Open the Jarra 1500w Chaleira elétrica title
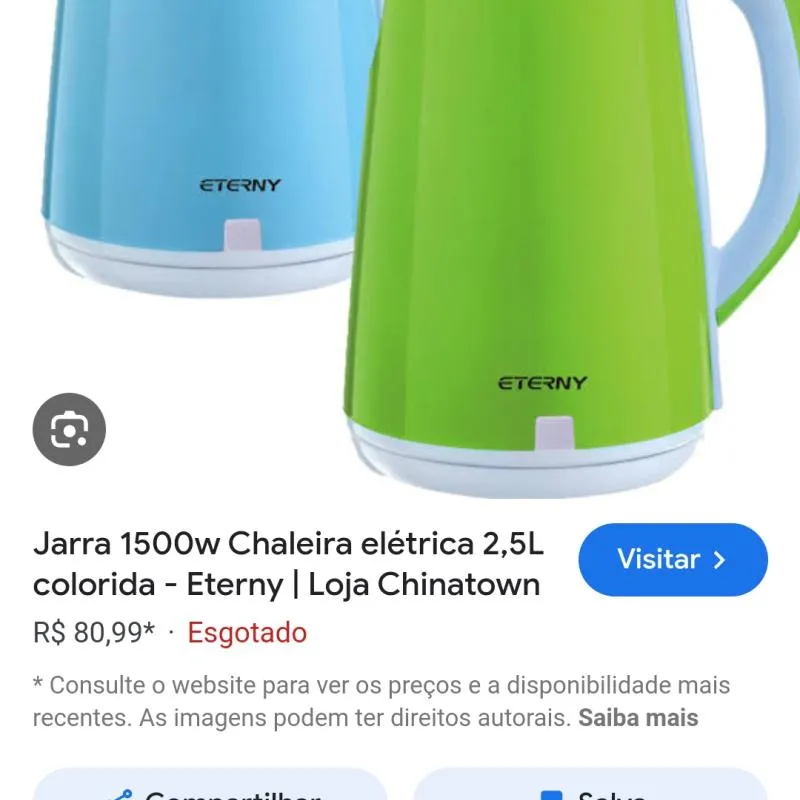The image size is (800, 800). [x=288, y=564]
